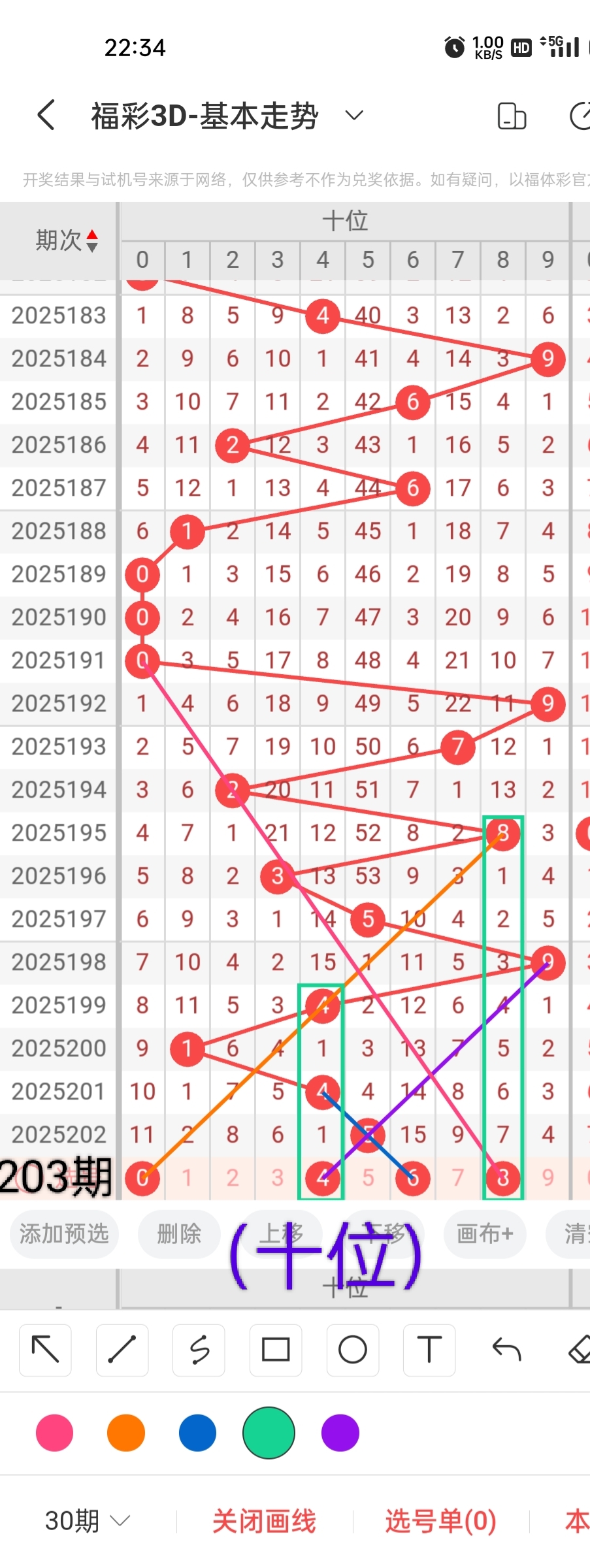Toggle 期次 sort order
590x1568 pixels.
coord(67,240)
